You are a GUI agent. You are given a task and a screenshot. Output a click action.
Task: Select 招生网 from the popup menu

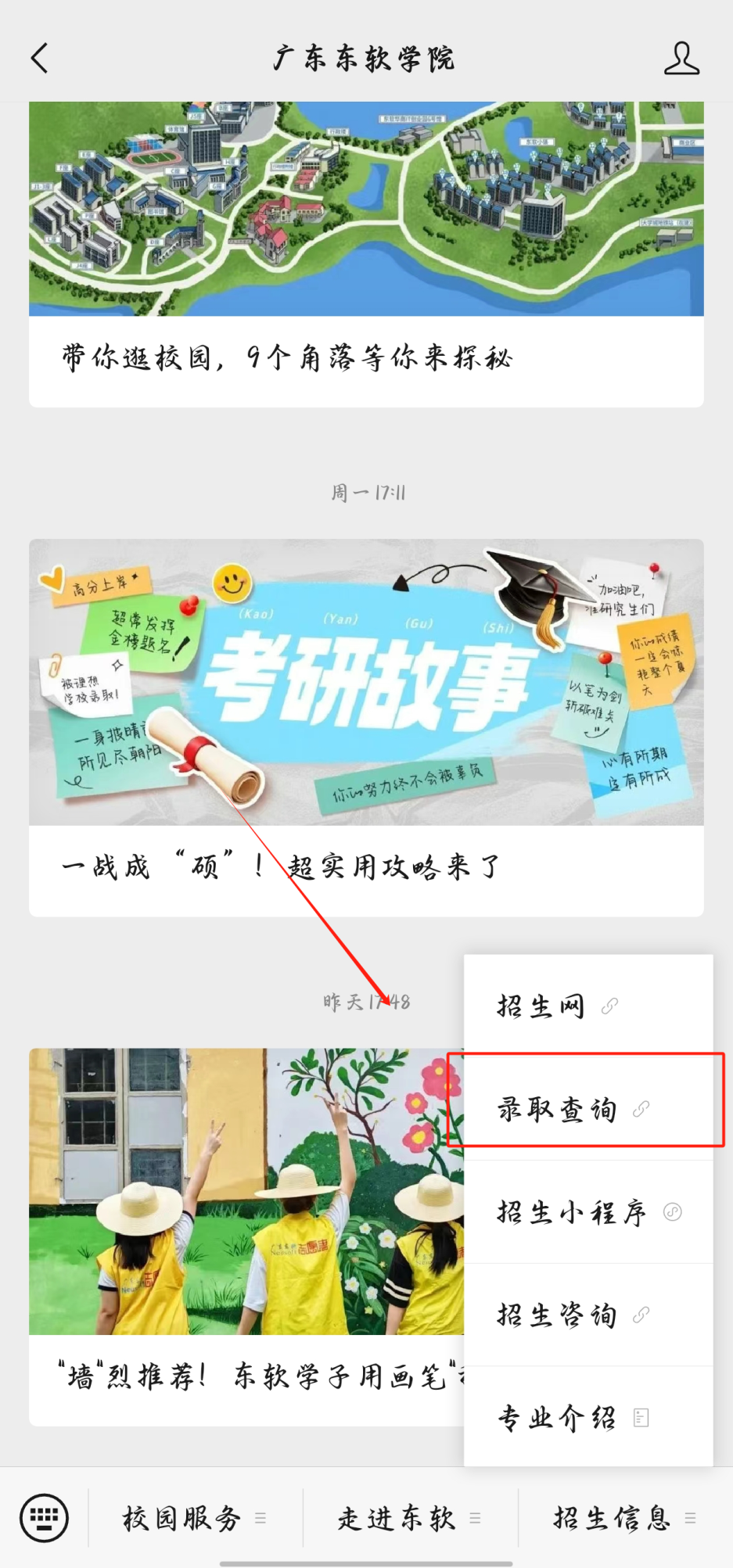pyautogui.click(x=587, y=1006)
